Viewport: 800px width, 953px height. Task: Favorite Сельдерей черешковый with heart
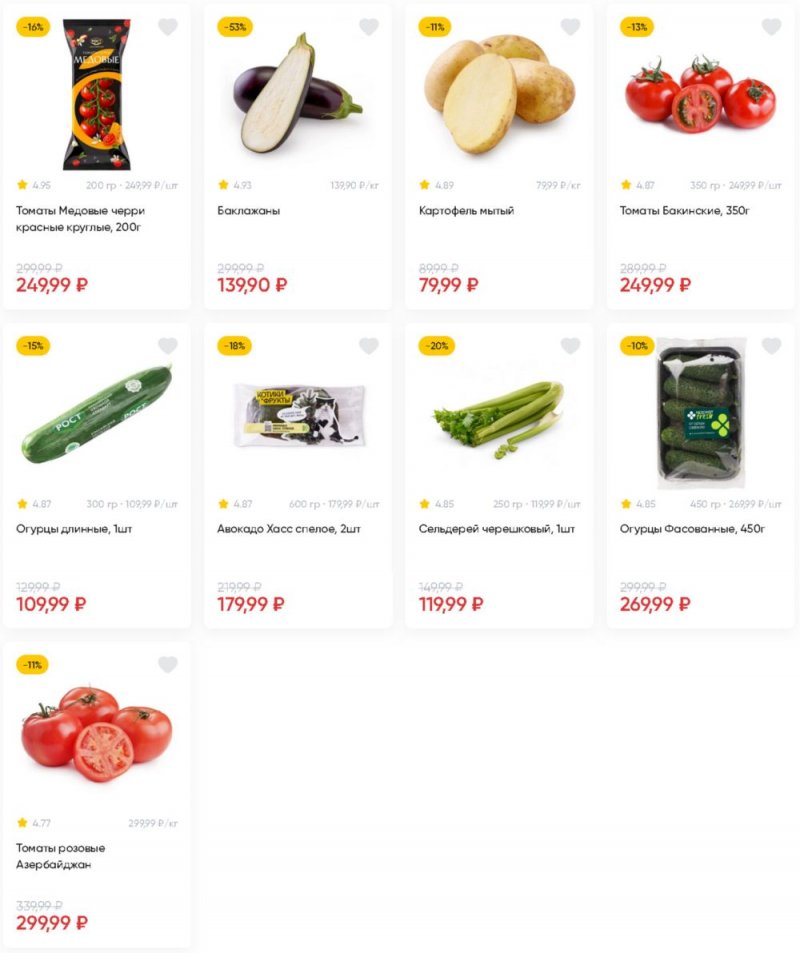coord(570,346)
